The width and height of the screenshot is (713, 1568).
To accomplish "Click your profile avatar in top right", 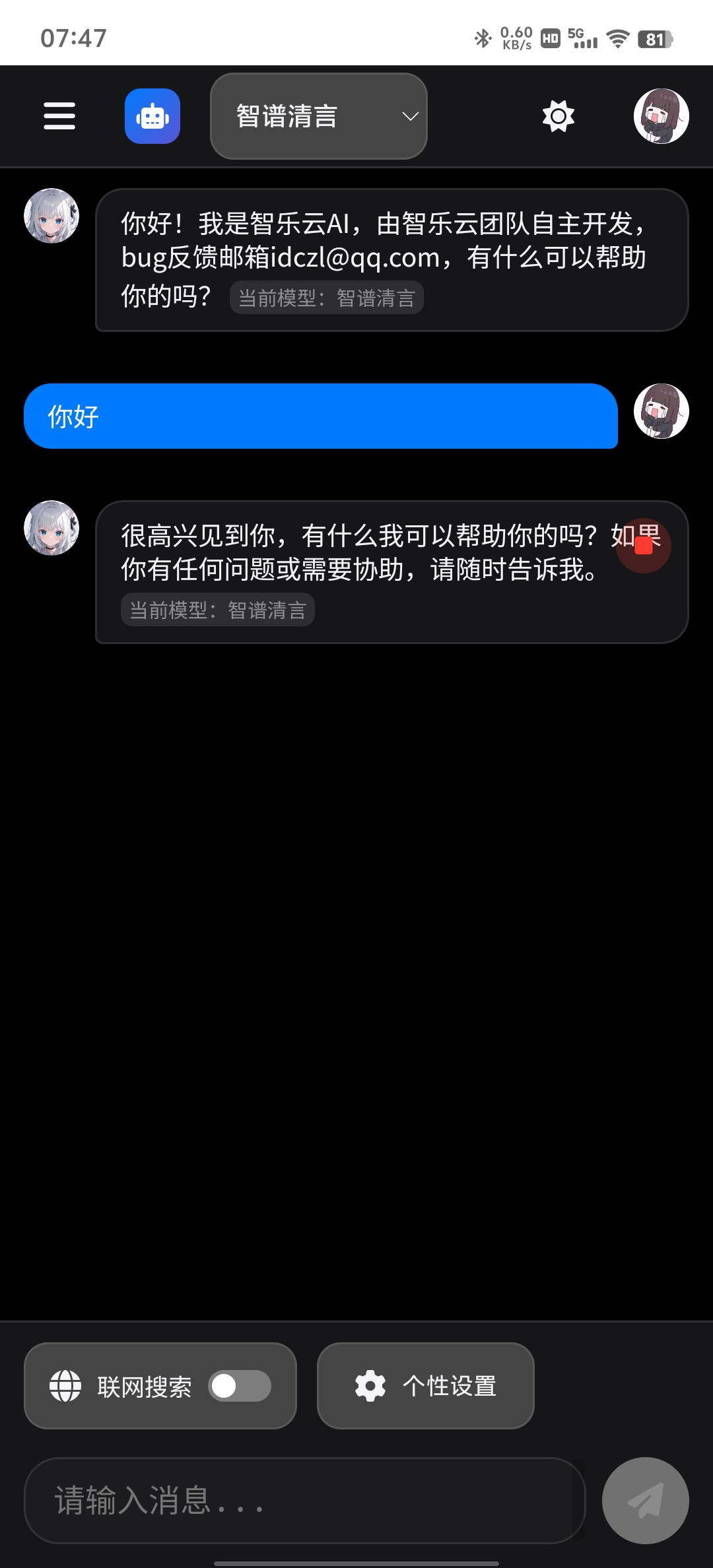I will tap(661, 115).
